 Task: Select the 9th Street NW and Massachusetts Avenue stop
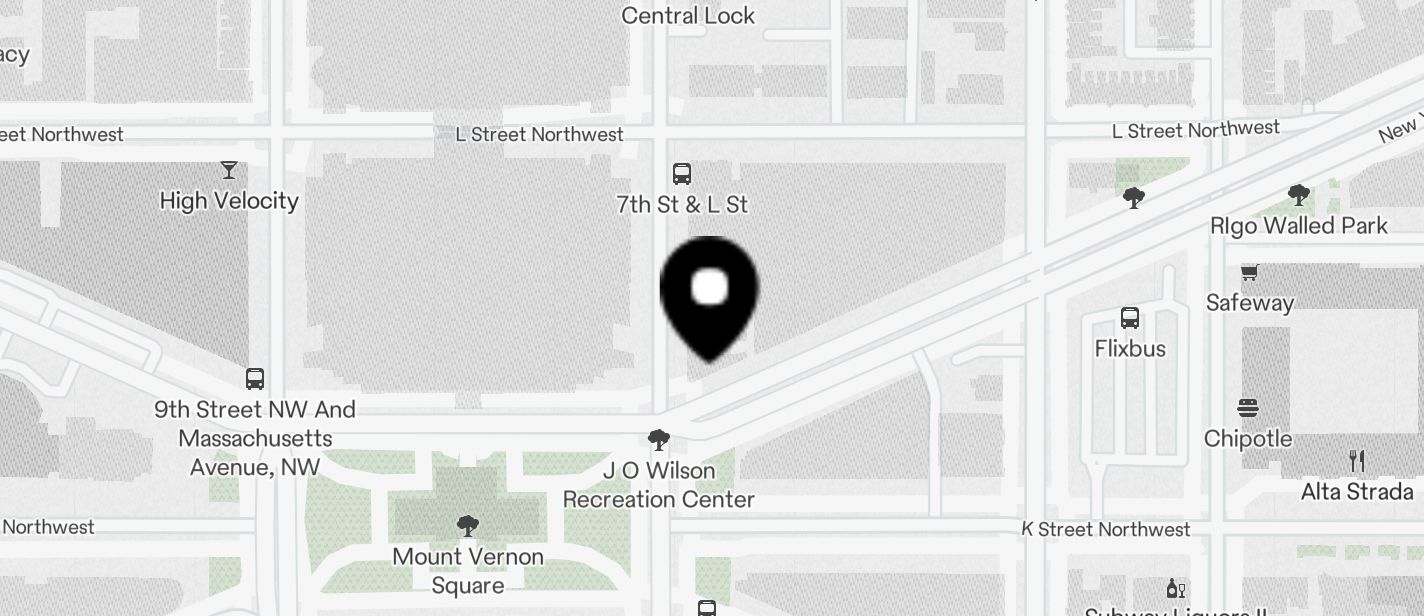tap(255, 379)
